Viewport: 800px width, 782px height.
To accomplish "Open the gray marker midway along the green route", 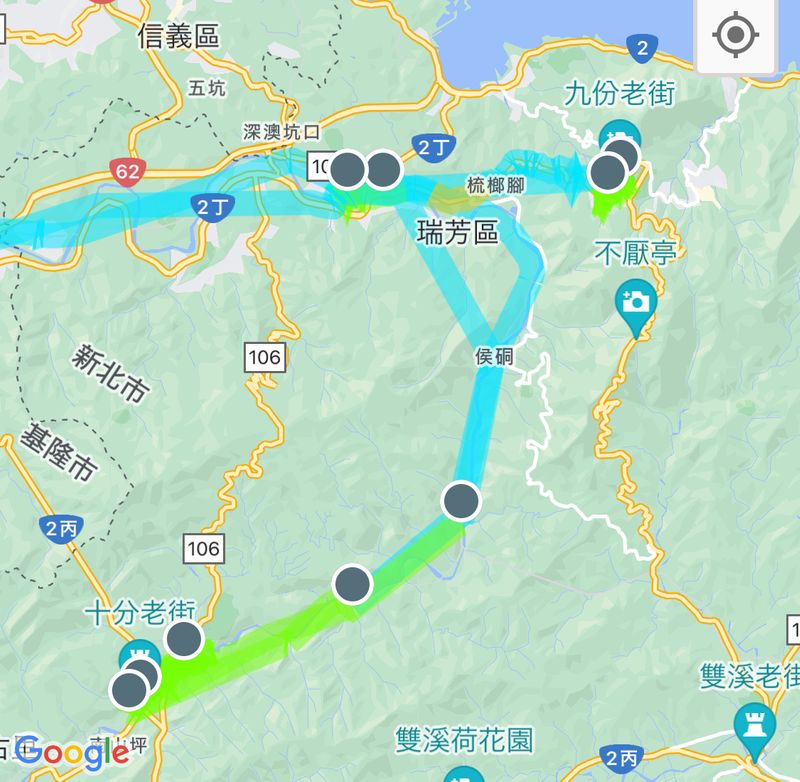I will (x=352, y=583).
